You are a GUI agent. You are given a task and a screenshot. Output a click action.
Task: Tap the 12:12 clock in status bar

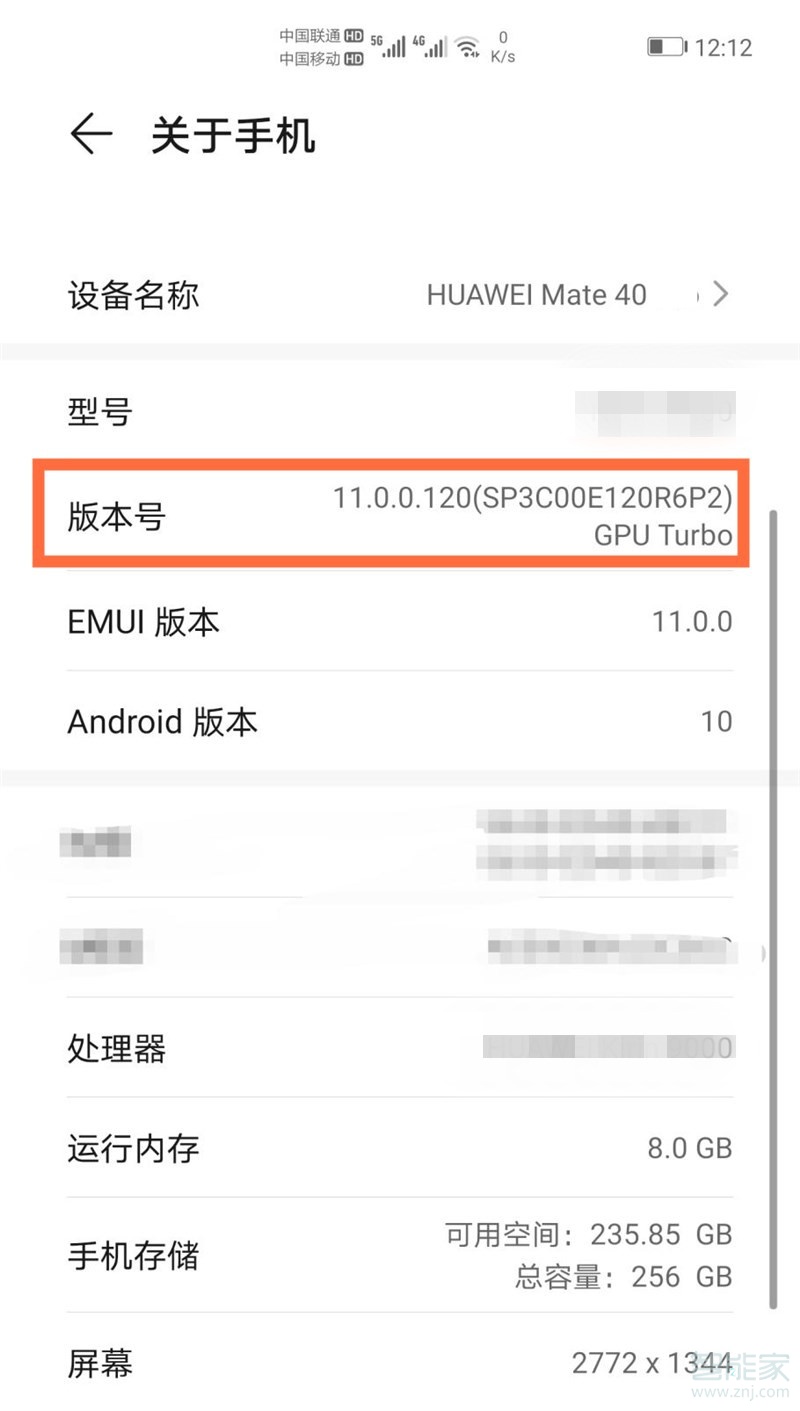[723, 46]
